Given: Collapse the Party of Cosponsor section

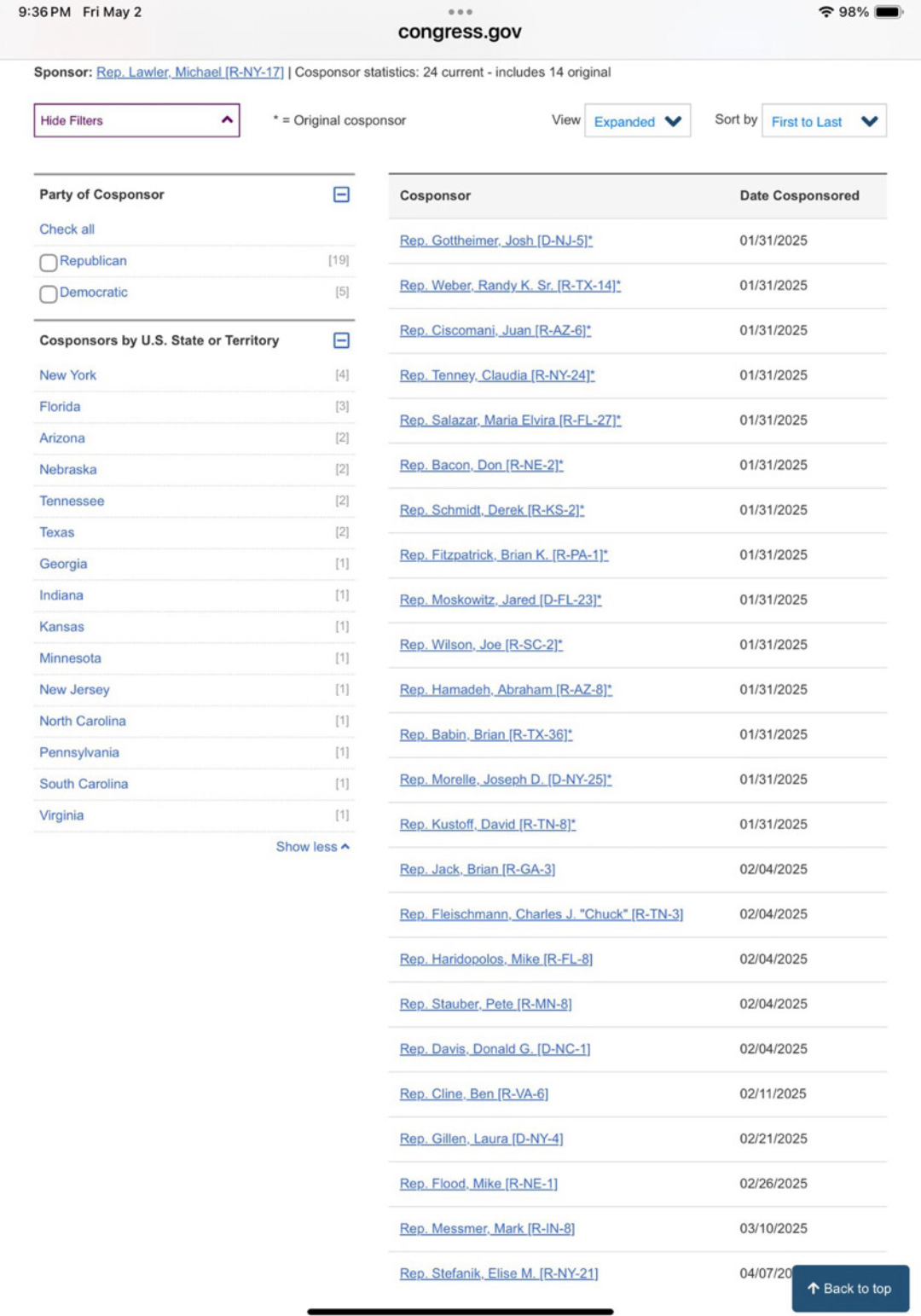Looking at the screenshot, I should coord(341,194).
